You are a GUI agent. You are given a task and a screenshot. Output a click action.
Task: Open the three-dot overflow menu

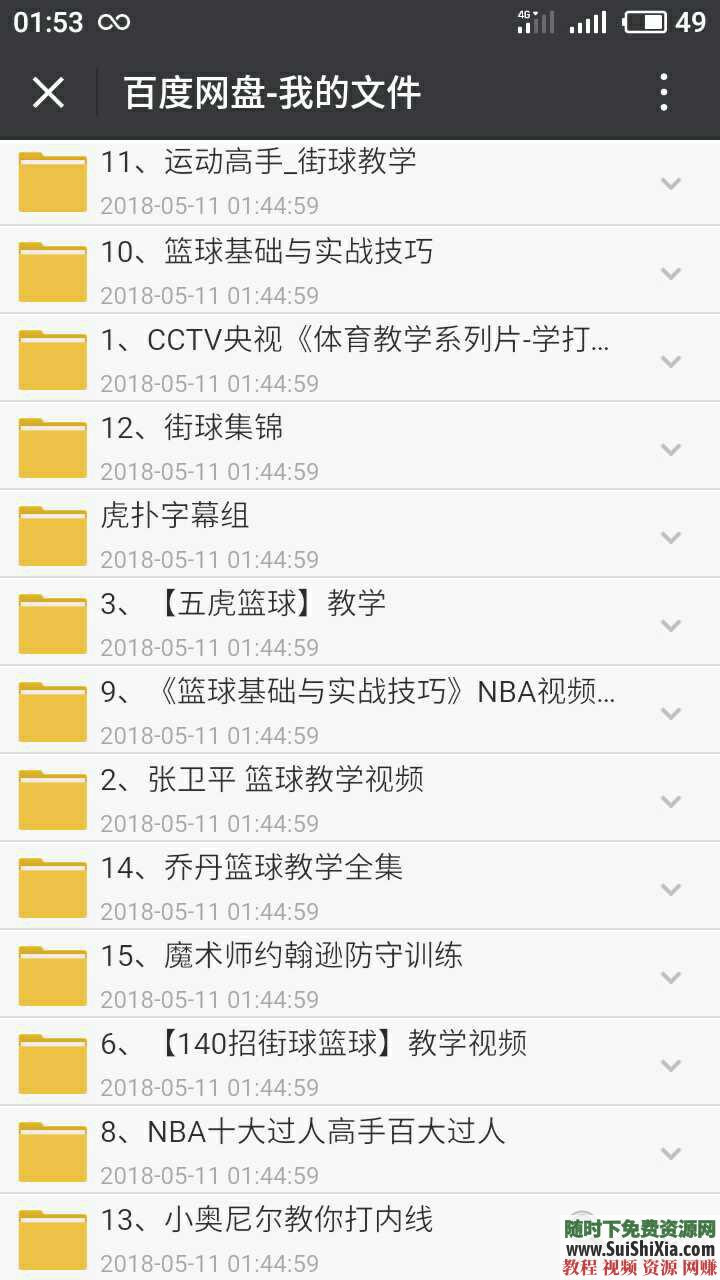tap(663, 91)
